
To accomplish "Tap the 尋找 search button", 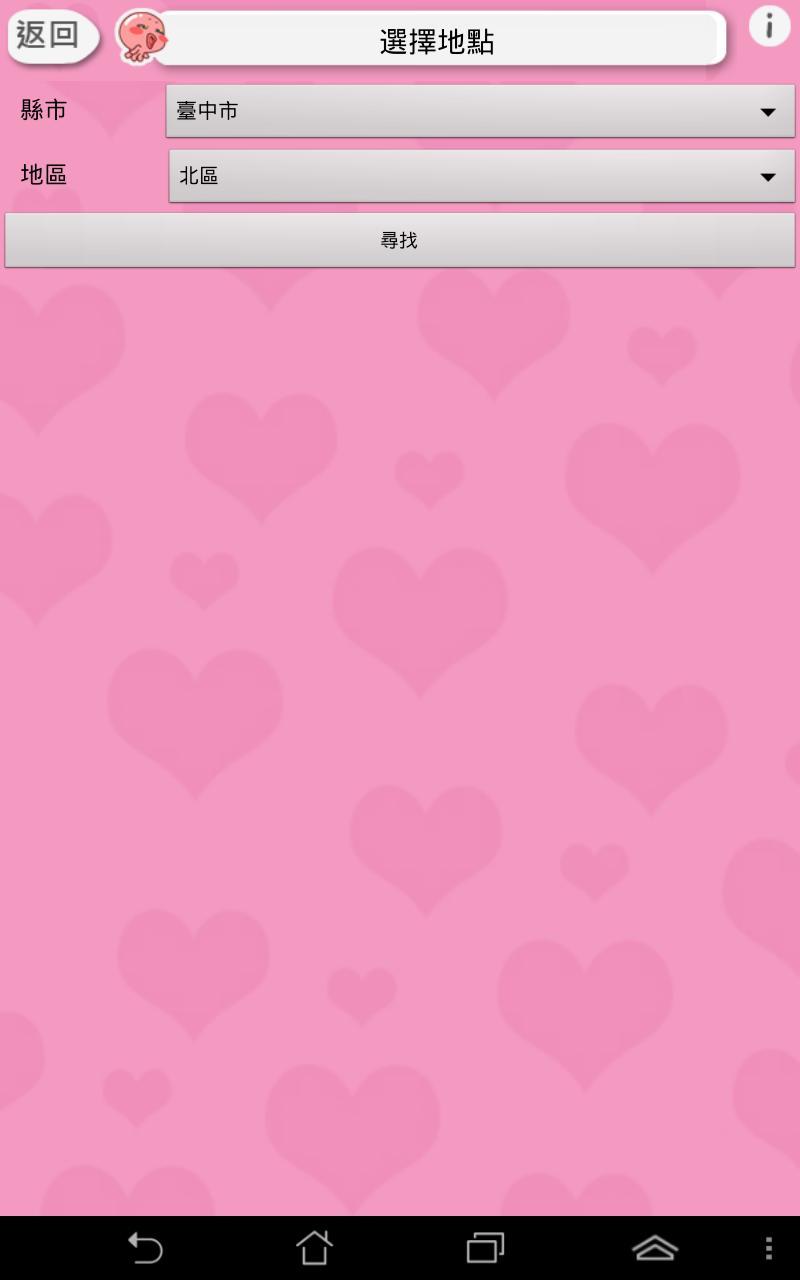I will coord(400,240).
